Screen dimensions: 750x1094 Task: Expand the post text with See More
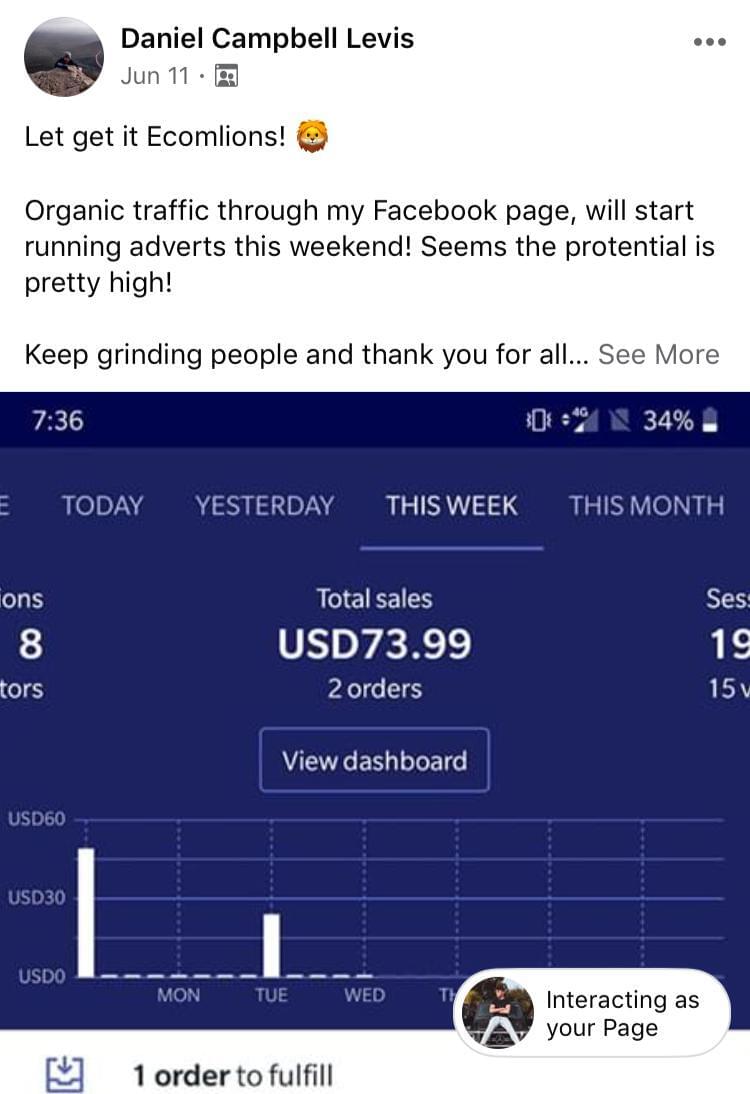coord(658,354)
